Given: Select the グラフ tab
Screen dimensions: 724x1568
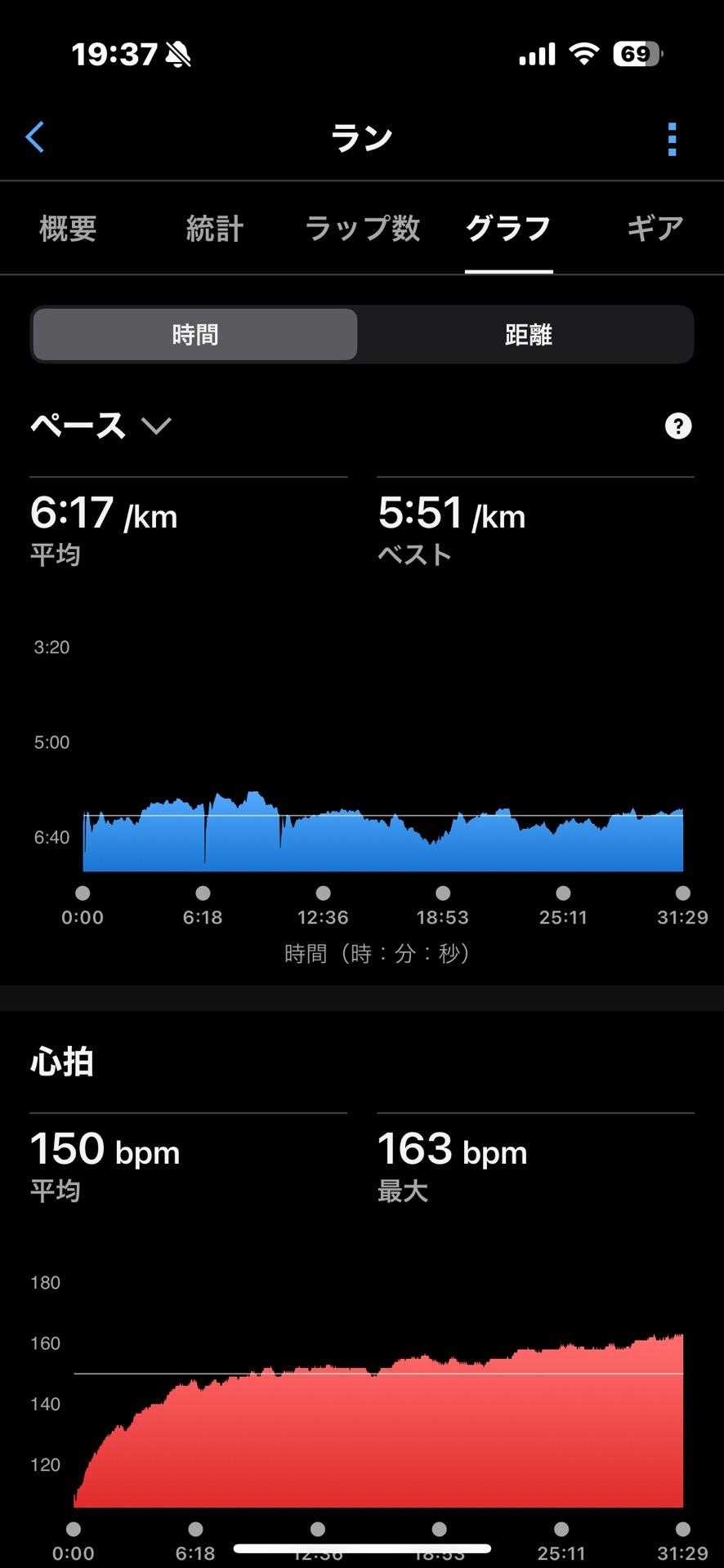Looking at the screenshot, I should (508, 229).
